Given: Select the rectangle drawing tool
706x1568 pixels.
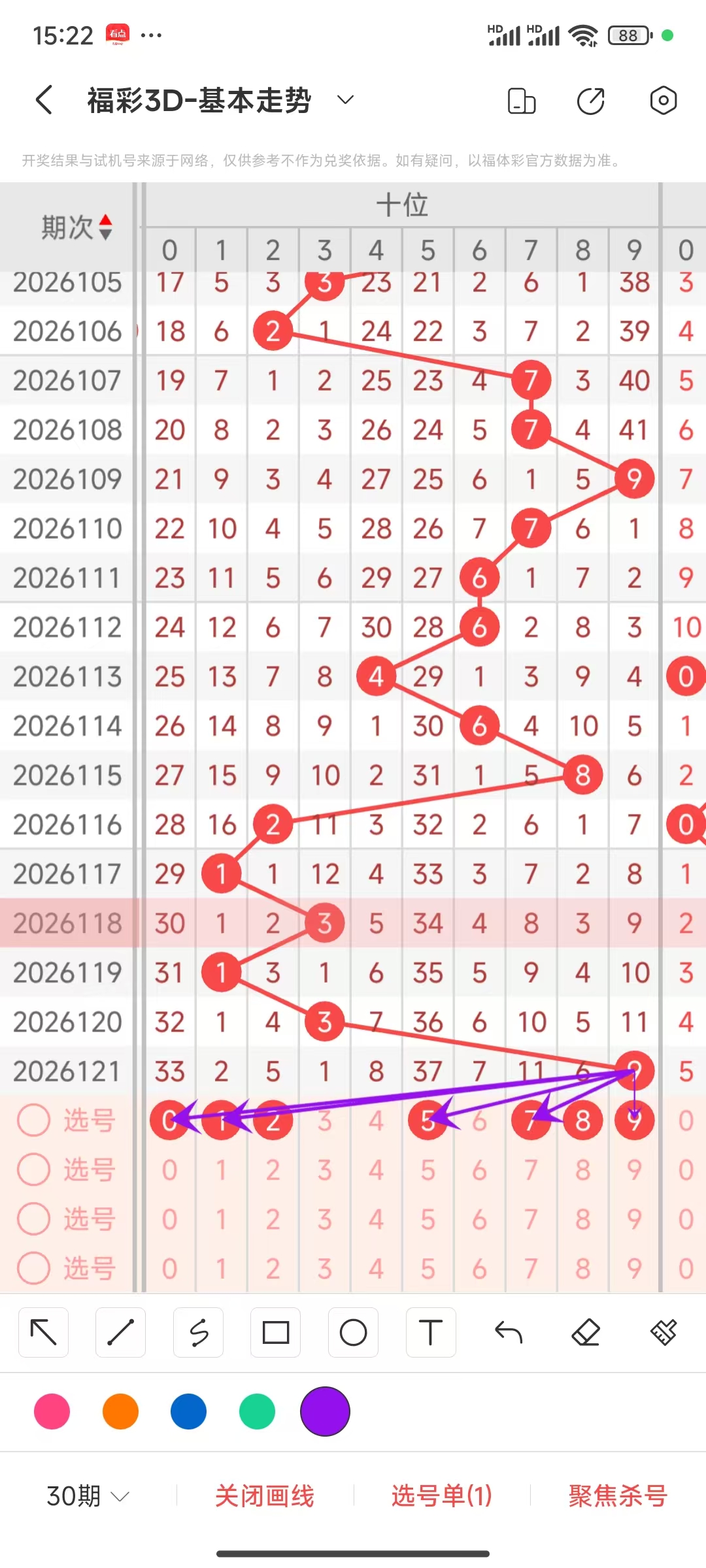Looking at the screenshot, I should 276,1332.
